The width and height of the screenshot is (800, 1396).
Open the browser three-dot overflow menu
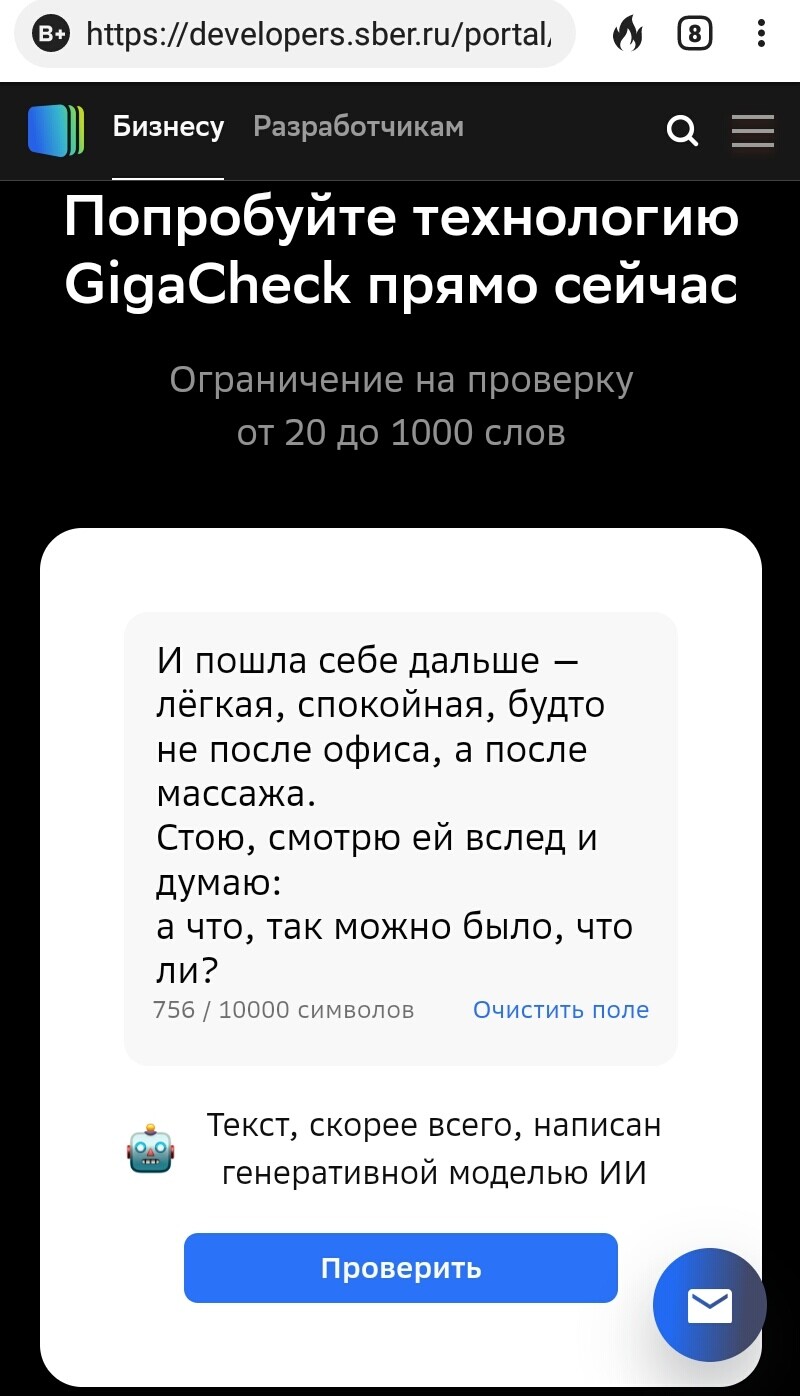click(x=762, y=36)
